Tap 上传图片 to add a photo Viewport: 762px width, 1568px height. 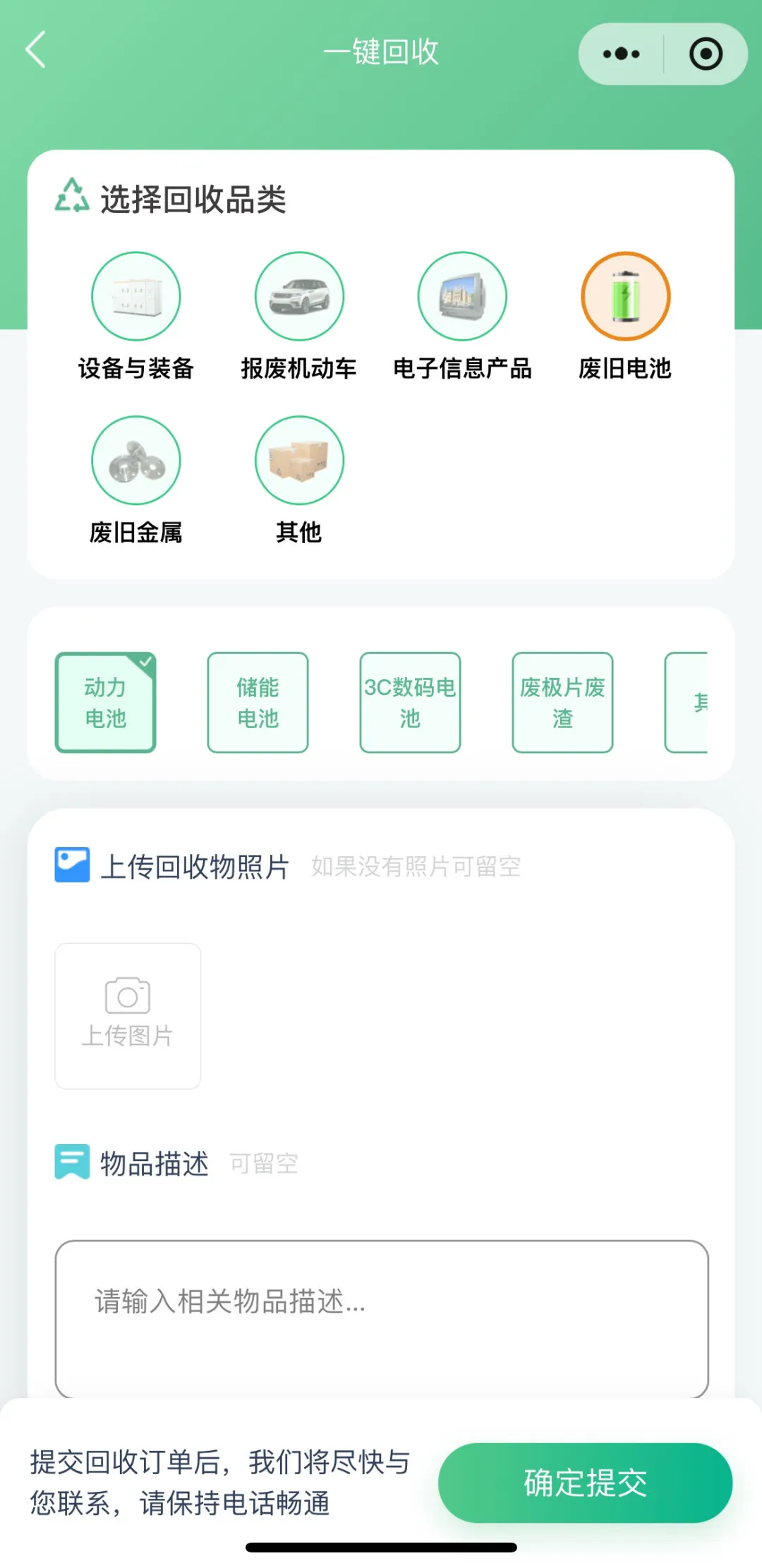click(128, 1016)
